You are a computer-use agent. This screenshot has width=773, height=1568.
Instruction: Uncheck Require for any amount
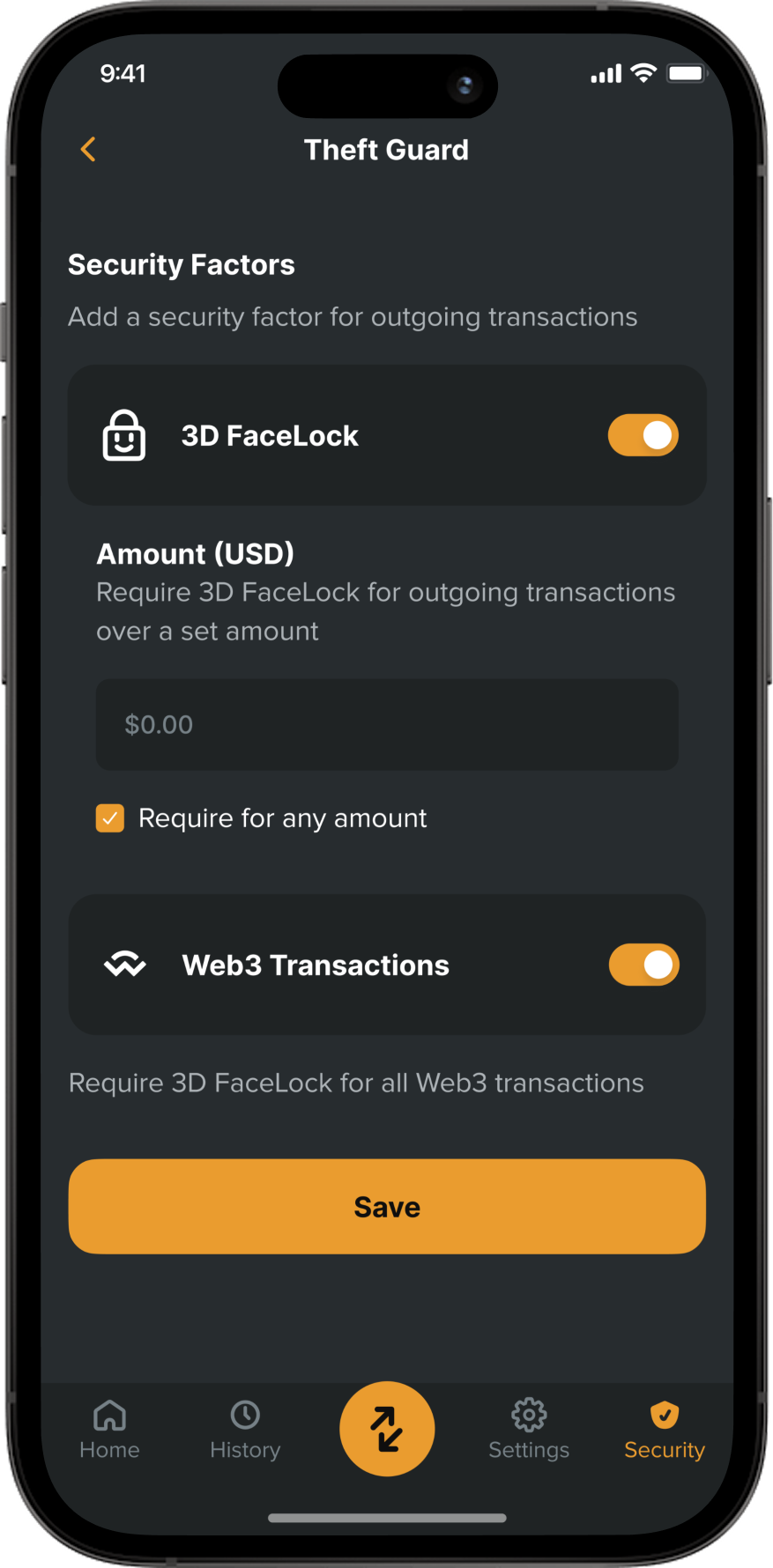click(x=110, y=818)
